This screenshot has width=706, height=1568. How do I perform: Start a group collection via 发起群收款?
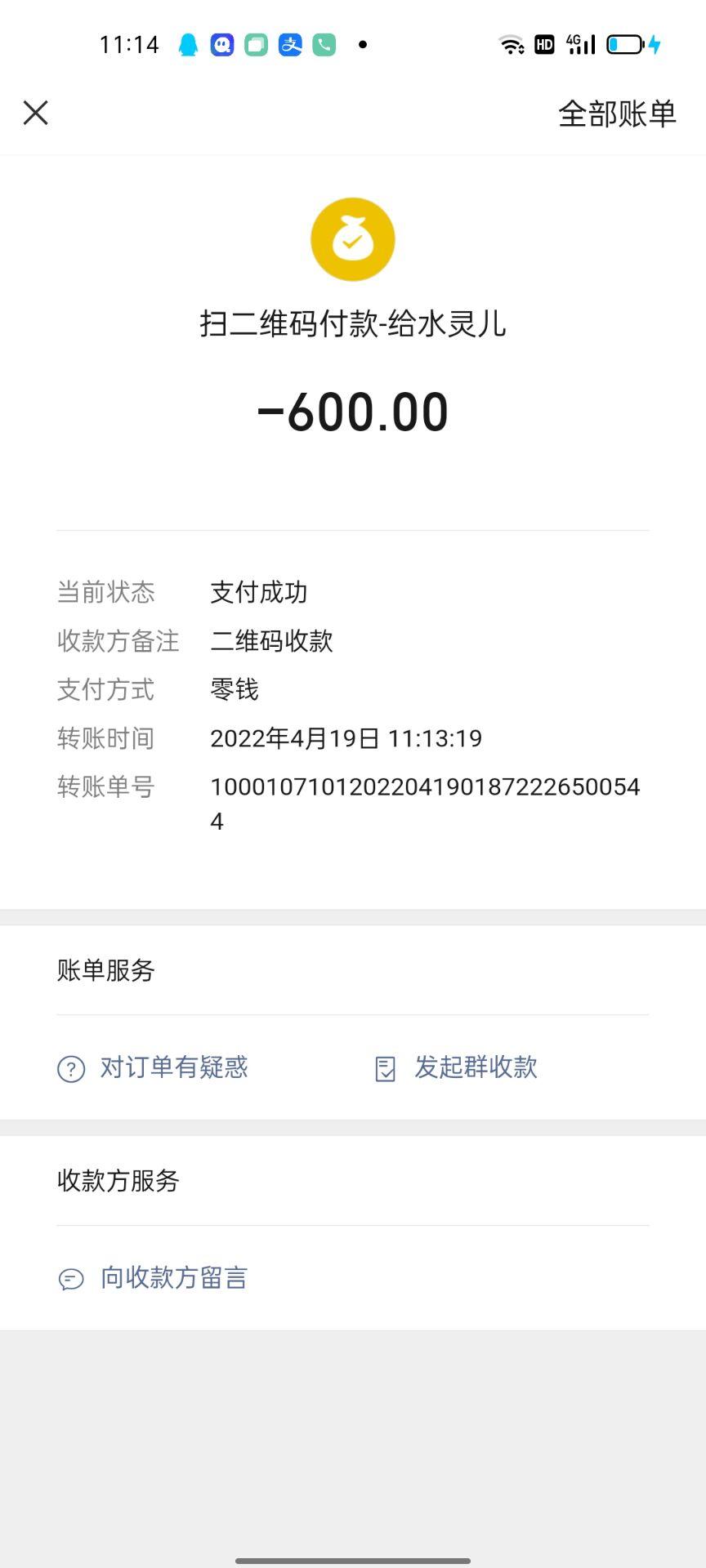coord(456,1067)
